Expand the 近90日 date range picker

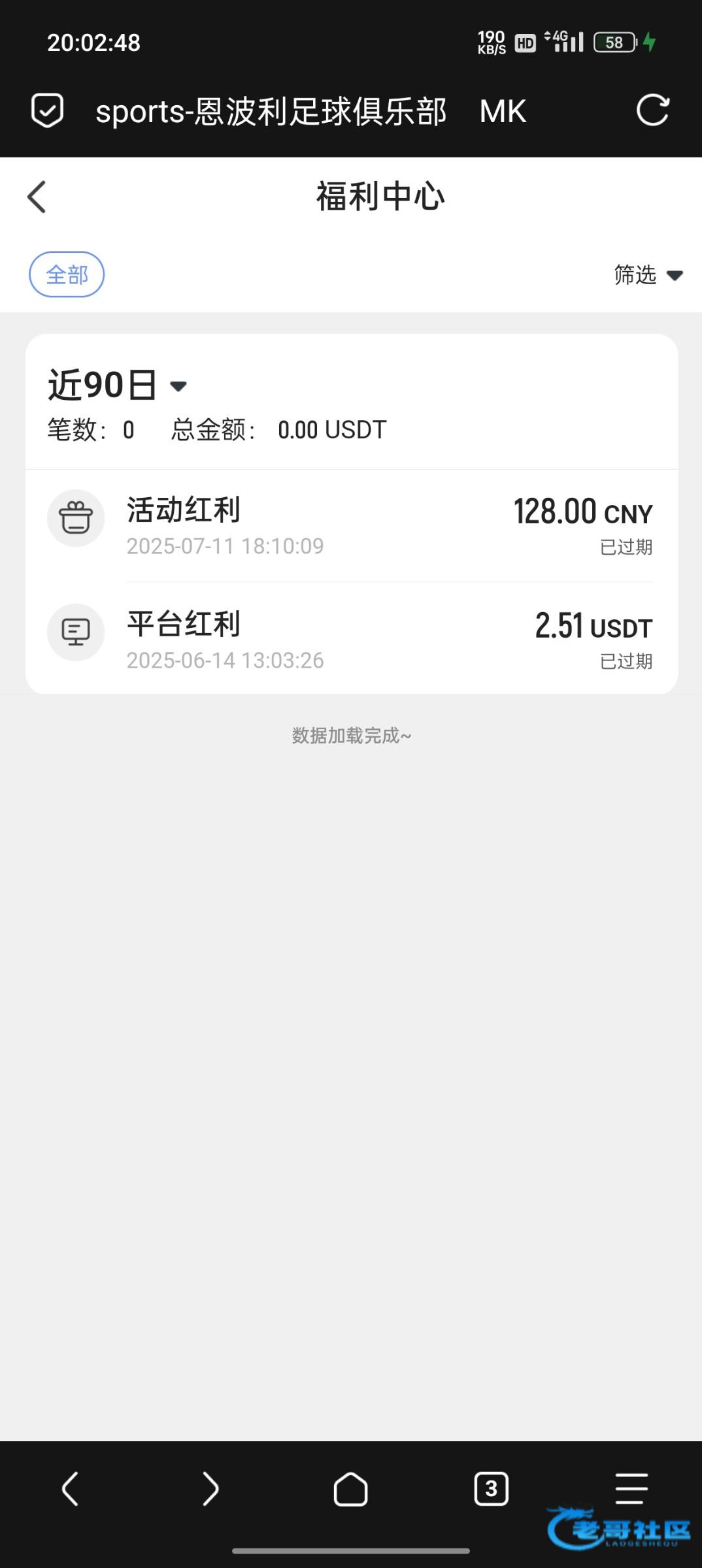118,385
